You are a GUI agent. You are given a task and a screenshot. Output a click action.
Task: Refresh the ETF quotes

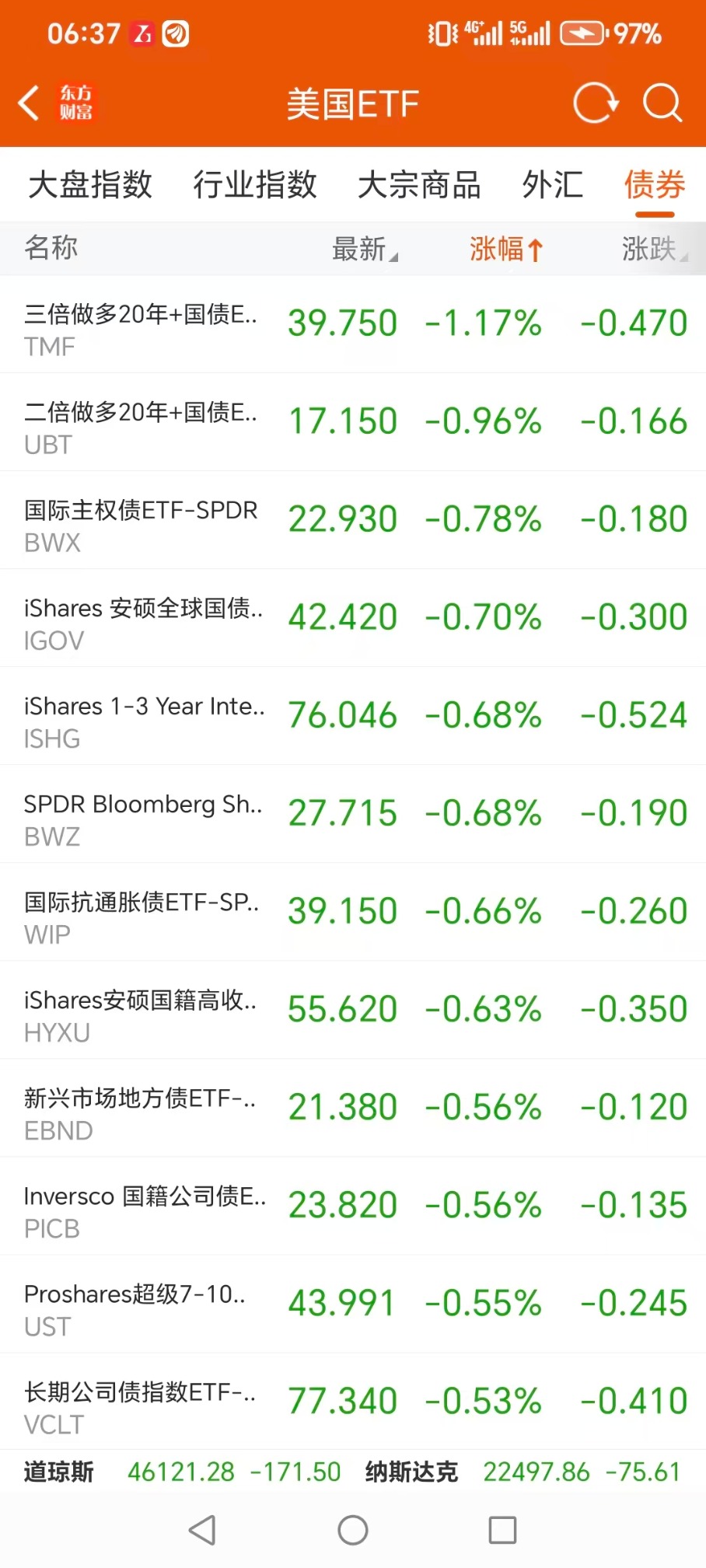pos(596,103)
